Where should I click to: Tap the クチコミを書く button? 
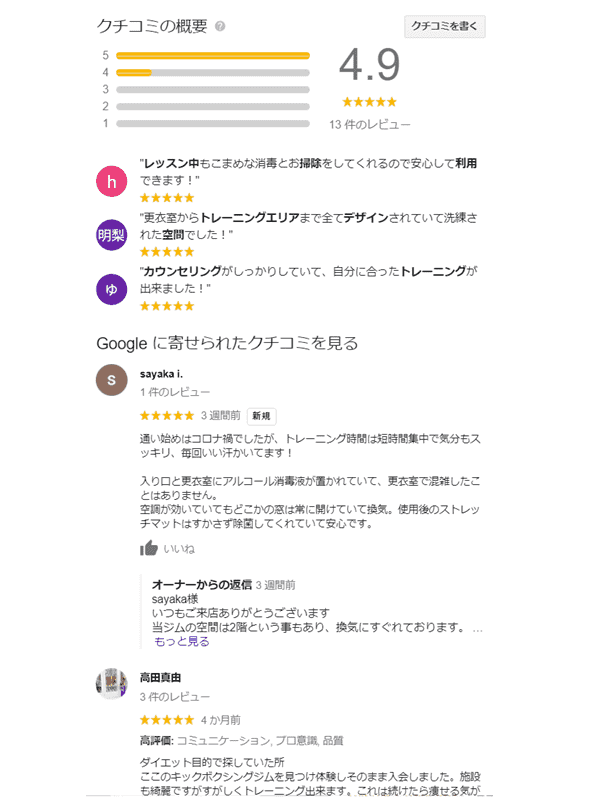point(444,27)
